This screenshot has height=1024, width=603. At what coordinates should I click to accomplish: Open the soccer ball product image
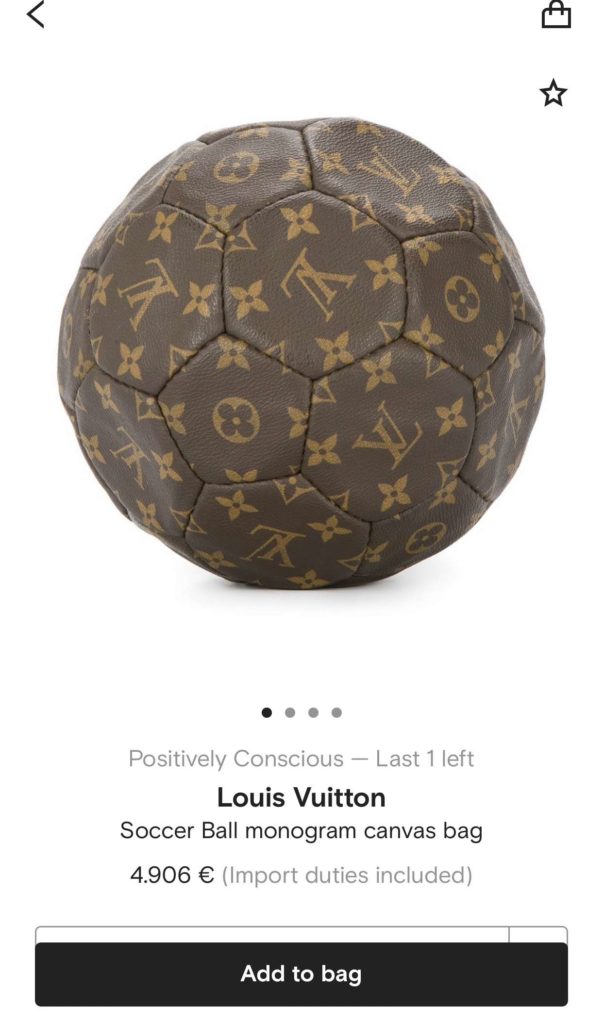pos(301,352)
